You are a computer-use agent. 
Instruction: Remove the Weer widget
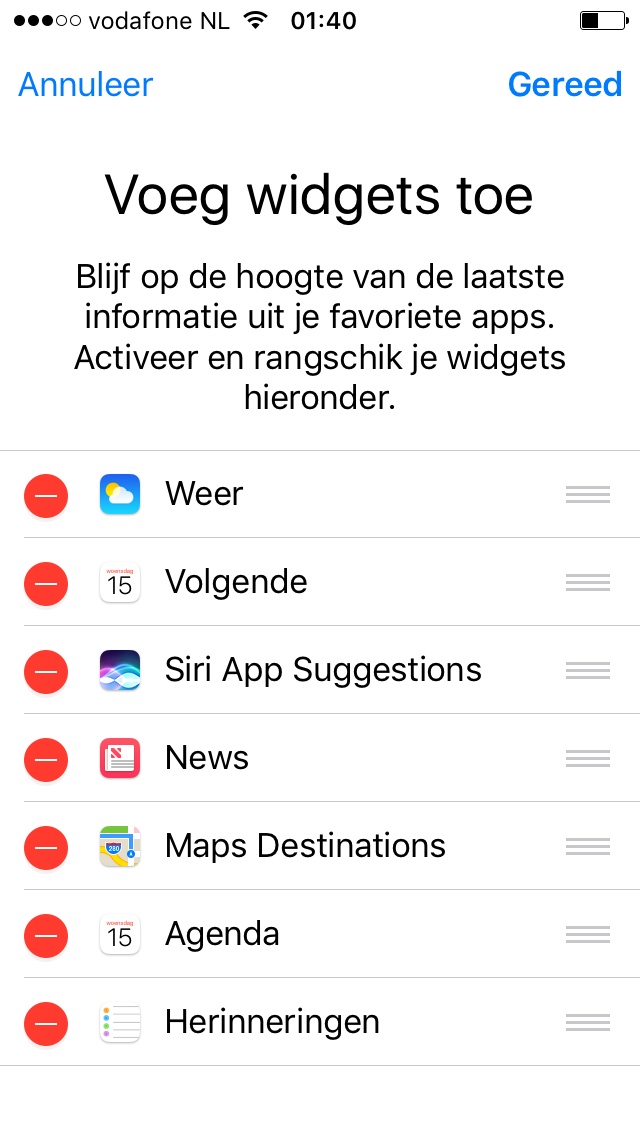[x=46, y=496]
